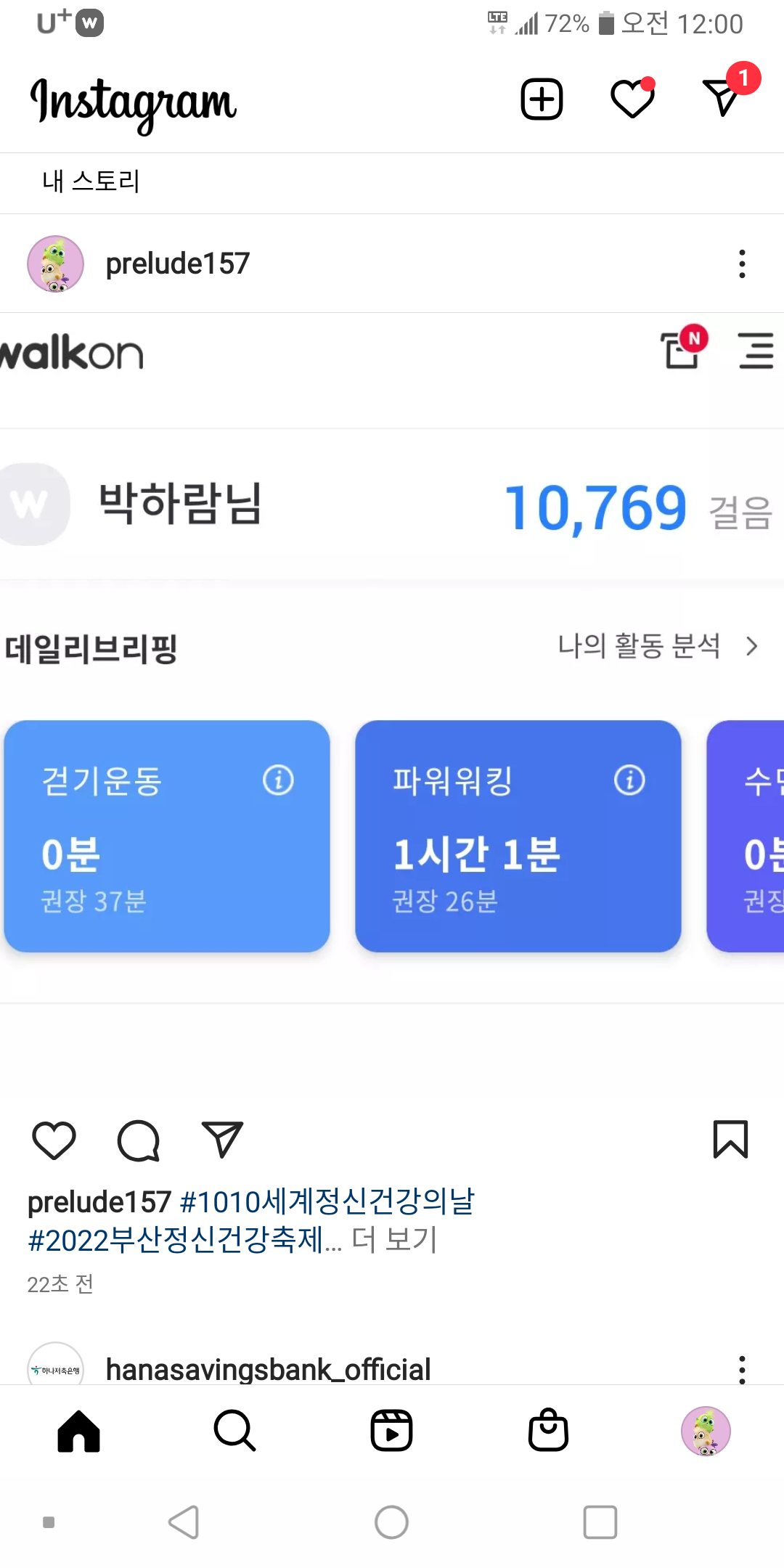The height and width of the screenshot is (1568, 784).
Task: Like prelude157's post
Action: coord(54,1140)
